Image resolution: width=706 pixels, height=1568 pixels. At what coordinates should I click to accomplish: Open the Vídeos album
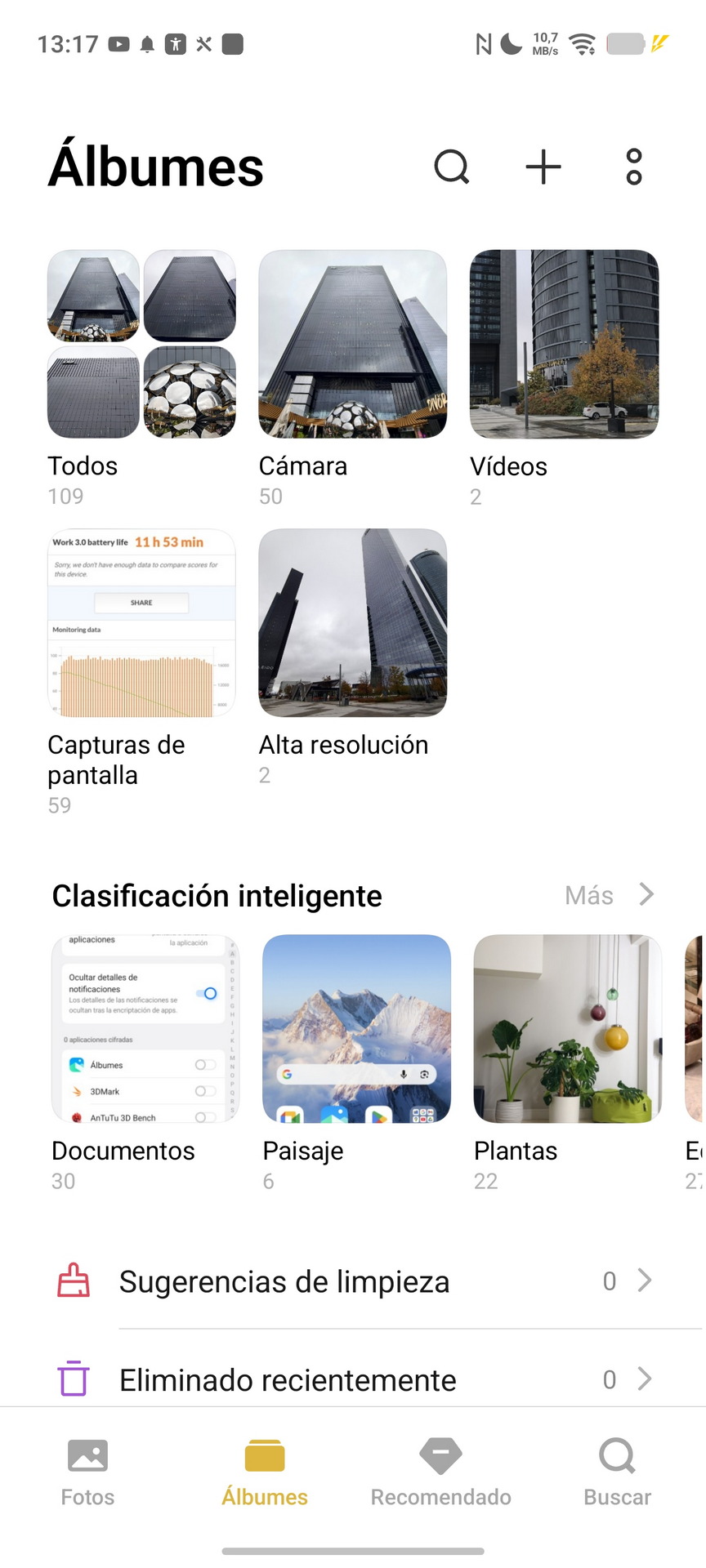click(564, 344)
